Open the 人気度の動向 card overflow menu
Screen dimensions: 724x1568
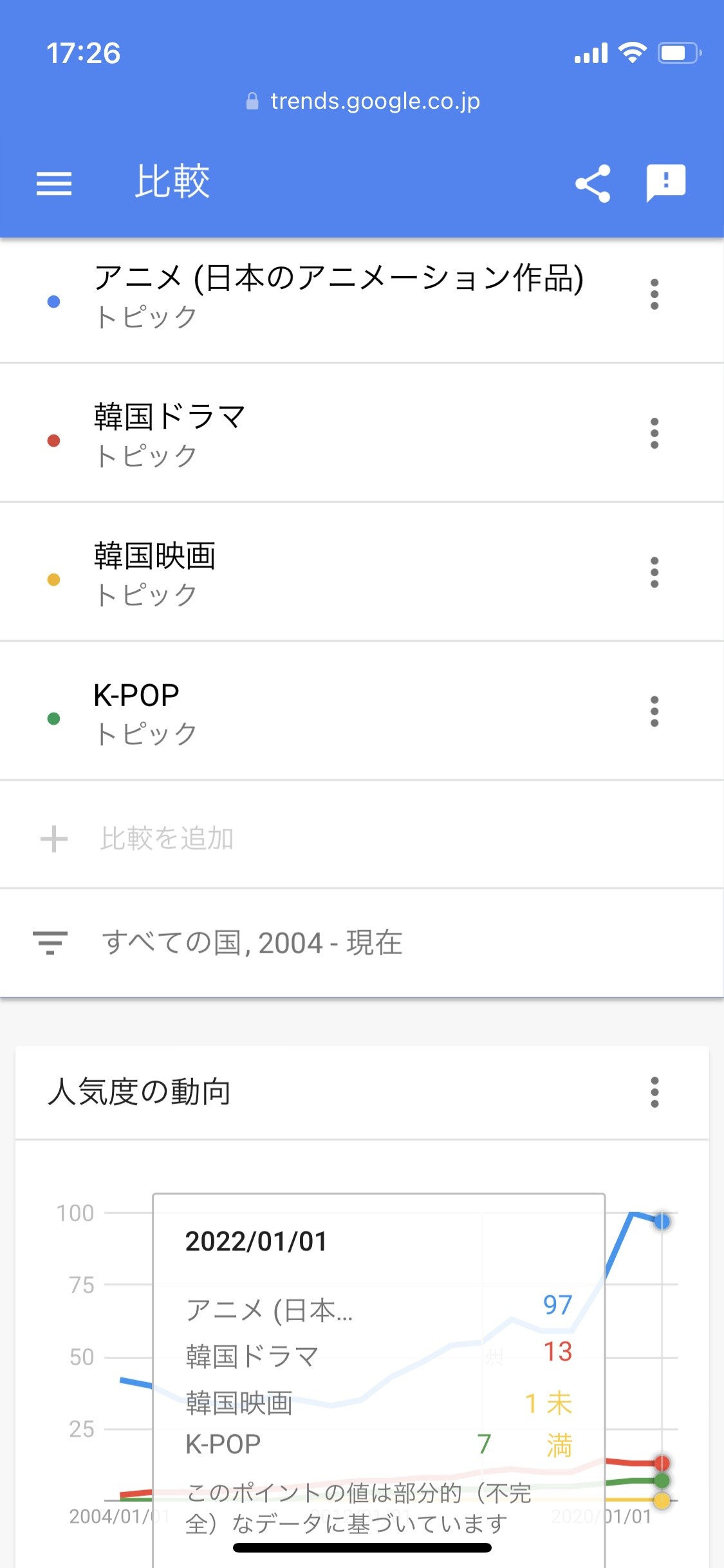654,1092
